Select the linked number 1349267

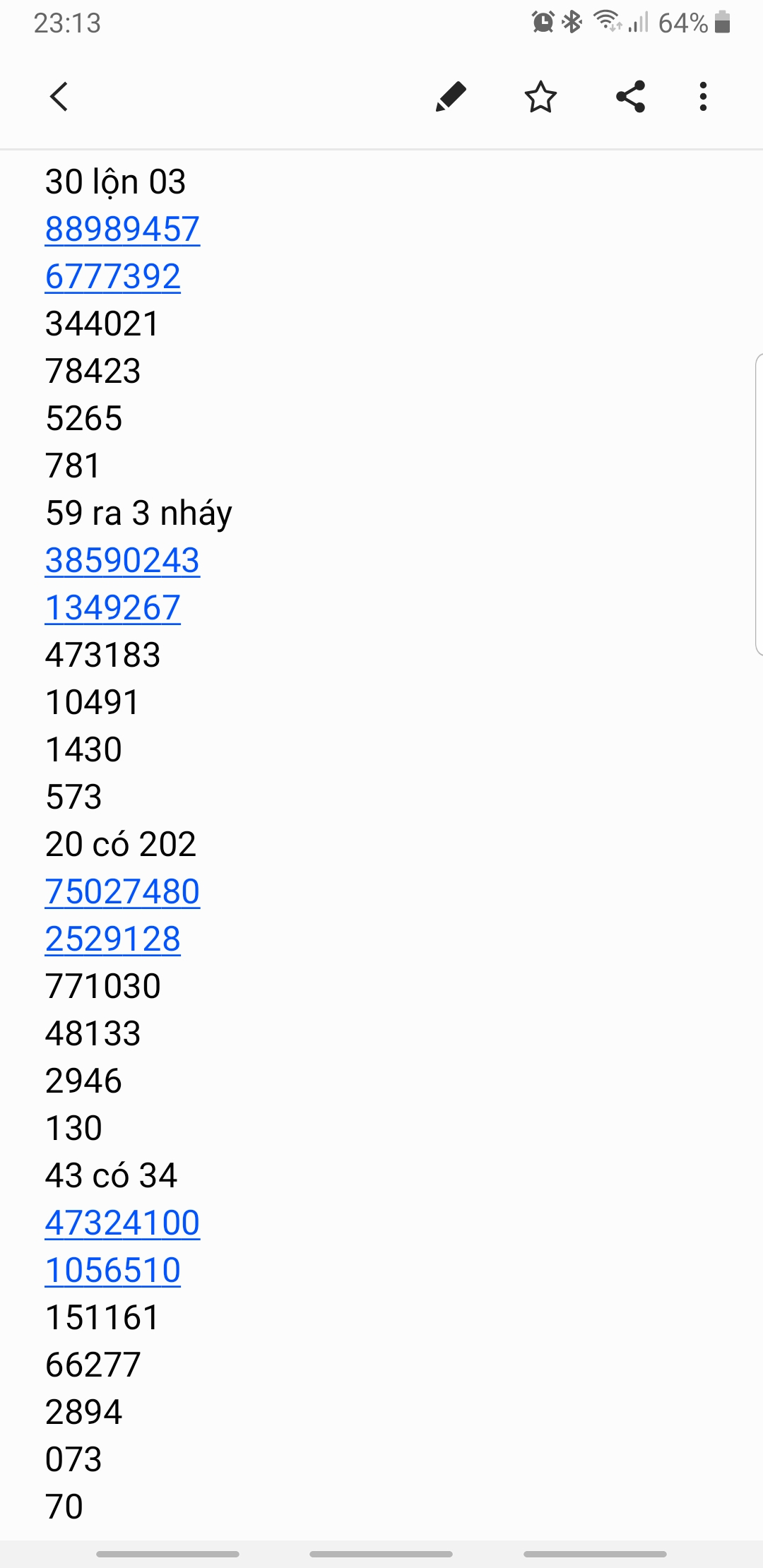(x=113, y=607)
